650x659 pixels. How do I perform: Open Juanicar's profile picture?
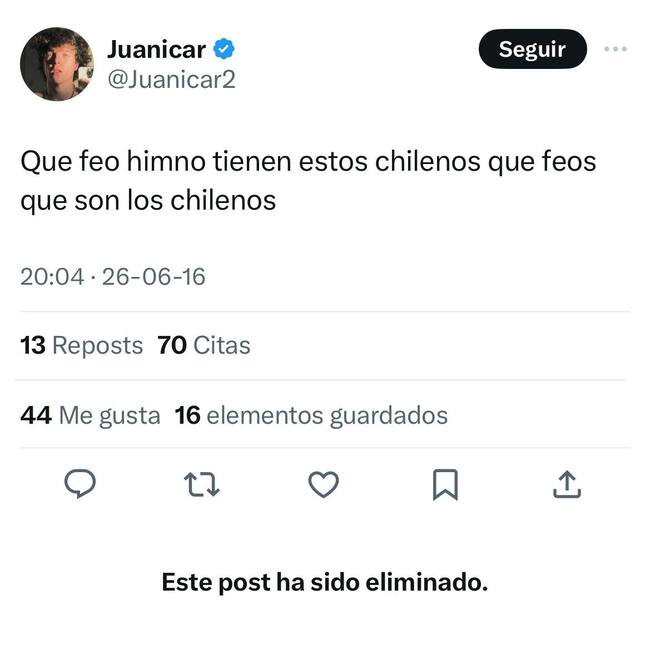click(57, 64)
